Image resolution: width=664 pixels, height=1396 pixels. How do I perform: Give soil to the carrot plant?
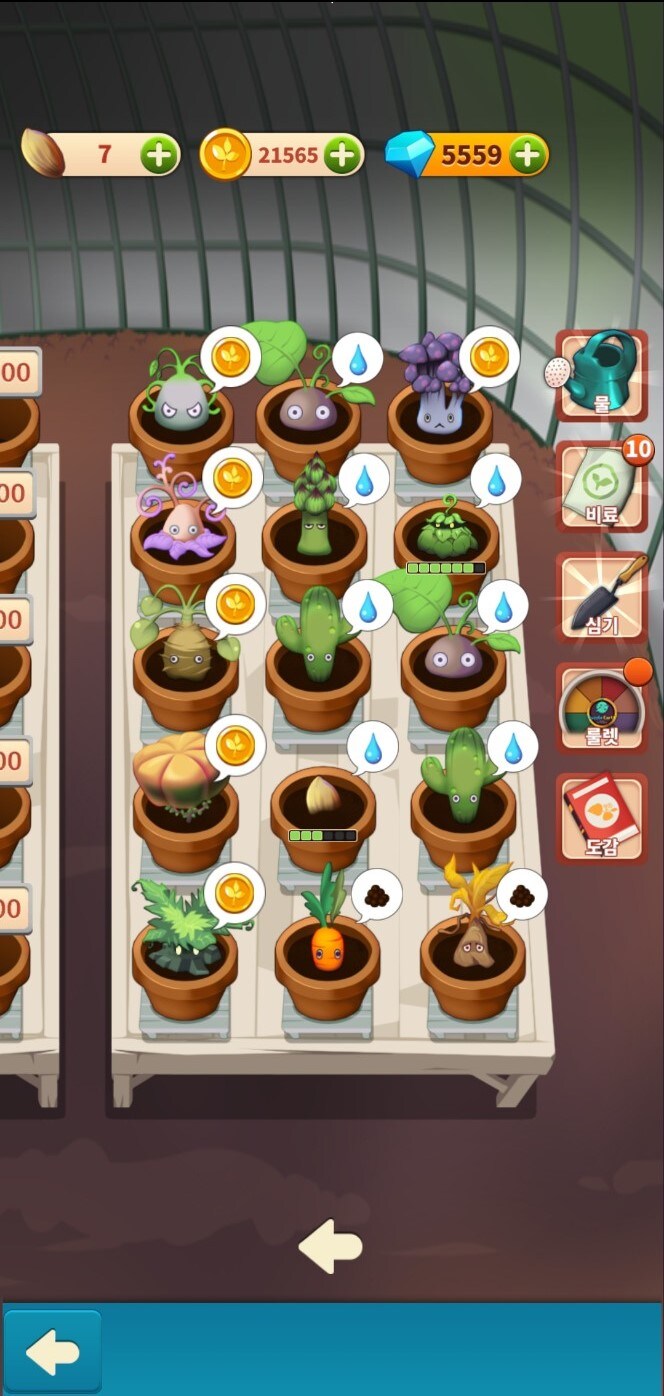376,896
